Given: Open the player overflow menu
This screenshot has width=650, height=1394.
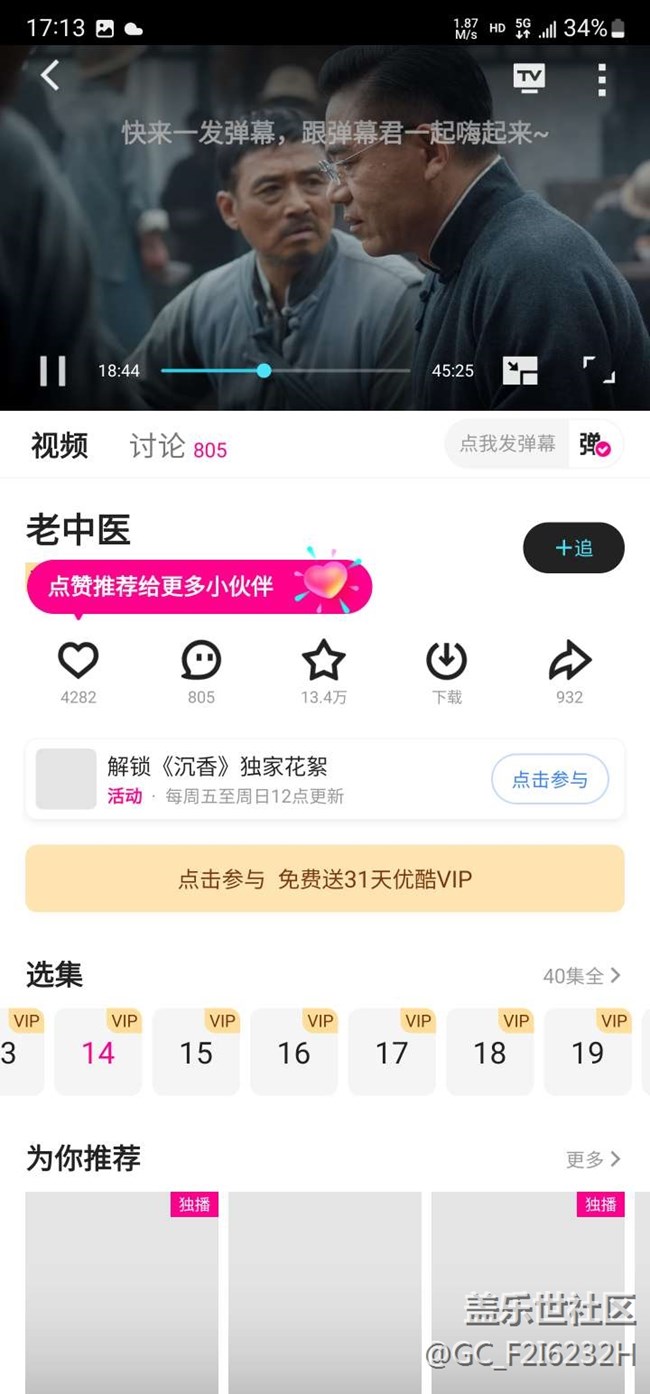Looking at the screenshot, I should 601,79.
